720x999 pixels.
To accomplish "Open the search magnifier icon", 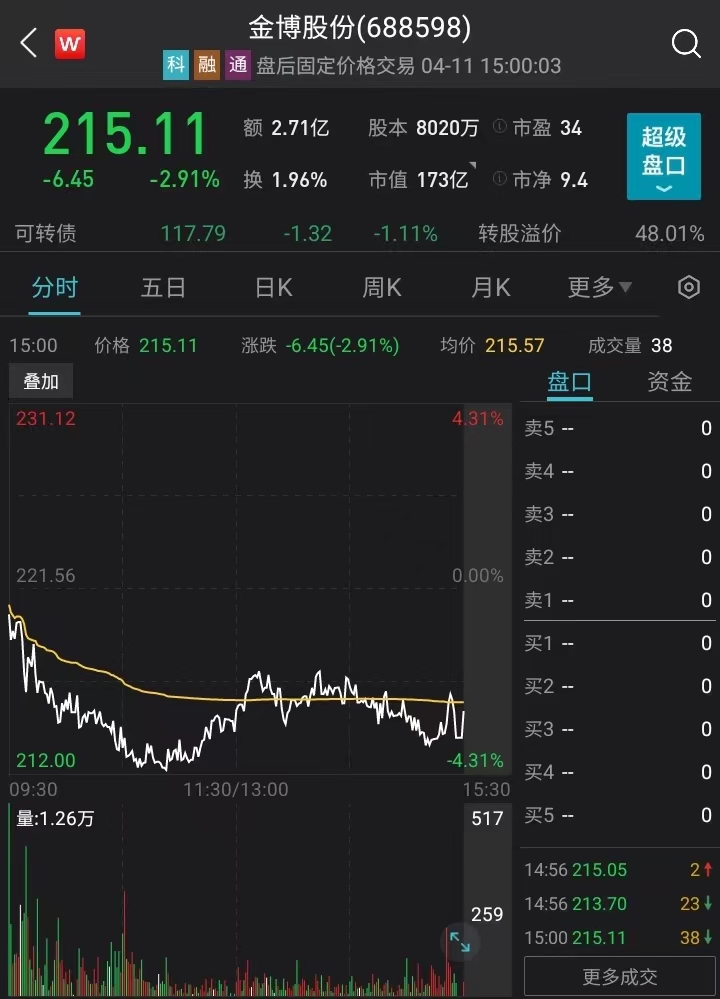I will [686, 43].
